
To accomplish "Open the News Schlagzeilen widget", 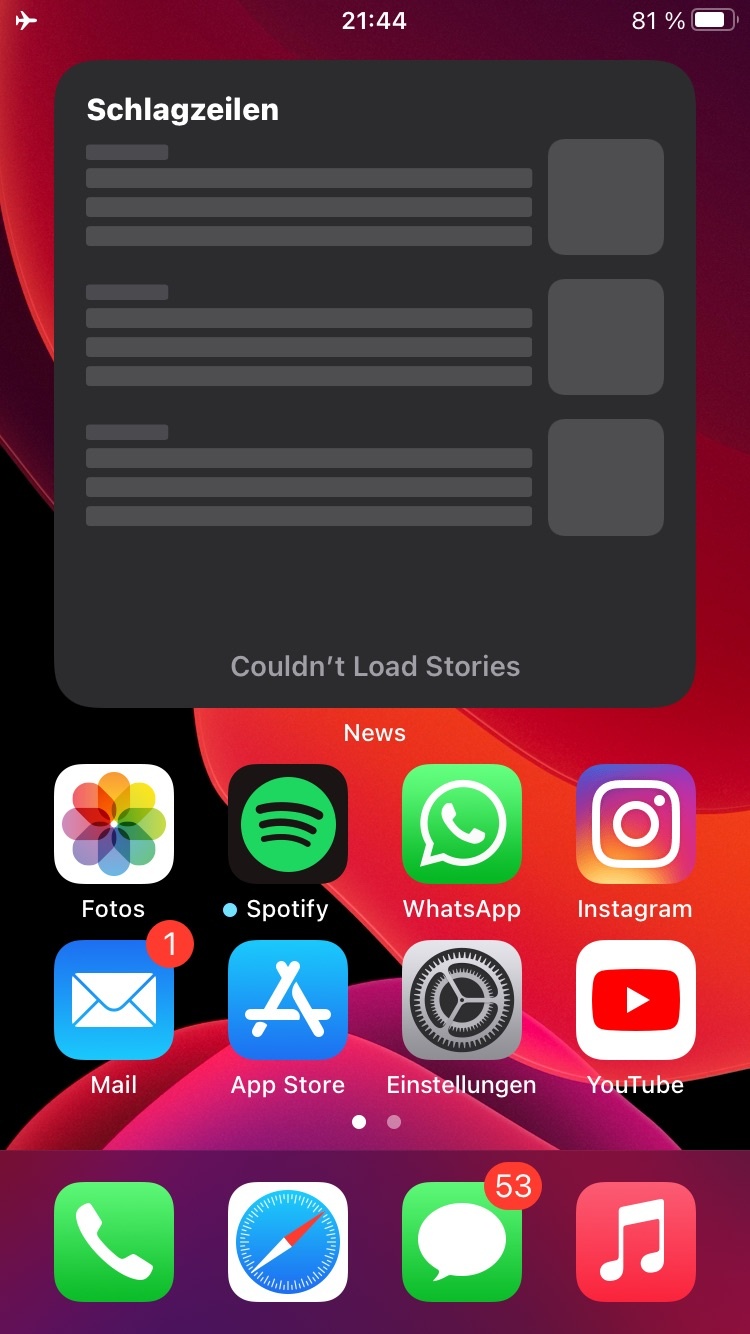I will pos(374,384).
